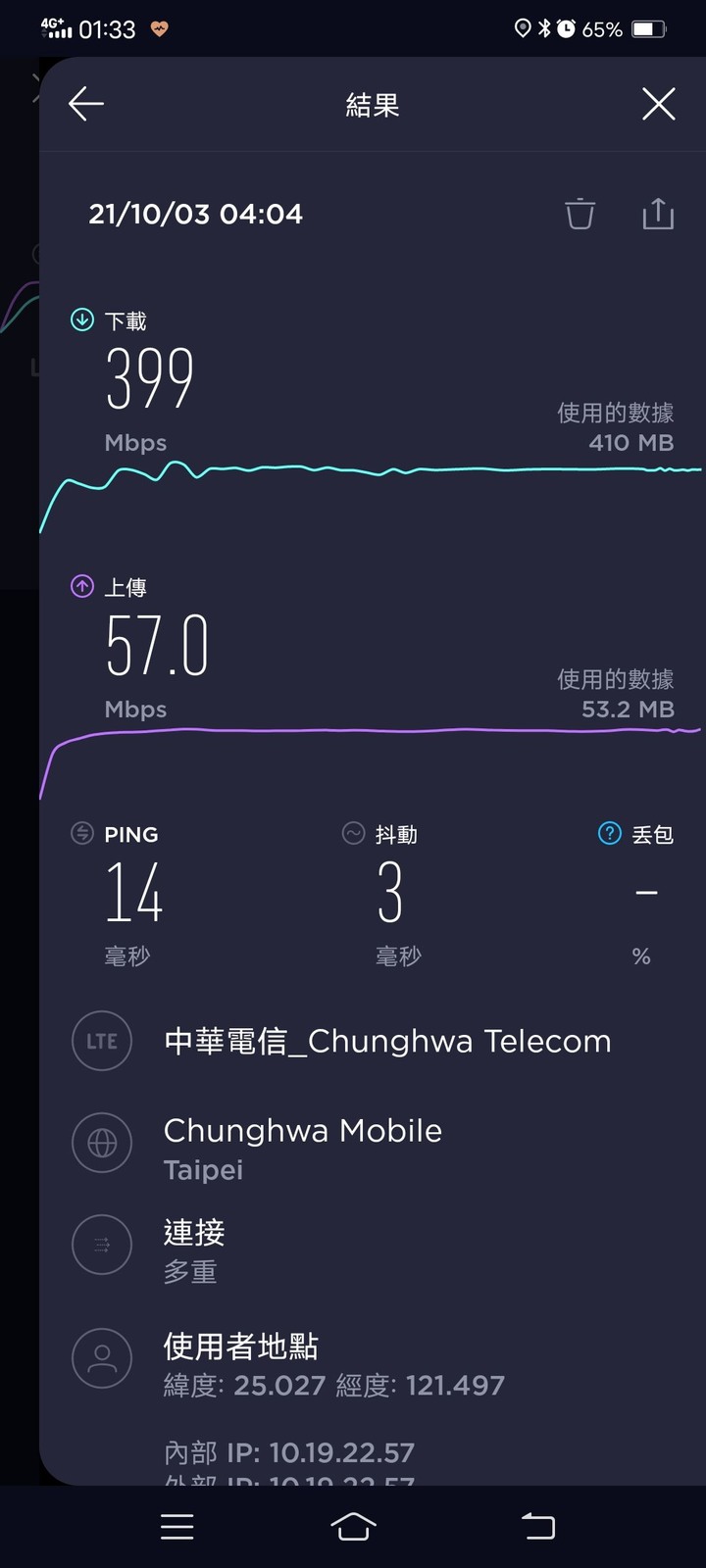Delete this test result with the trash icon

(580, 213)
